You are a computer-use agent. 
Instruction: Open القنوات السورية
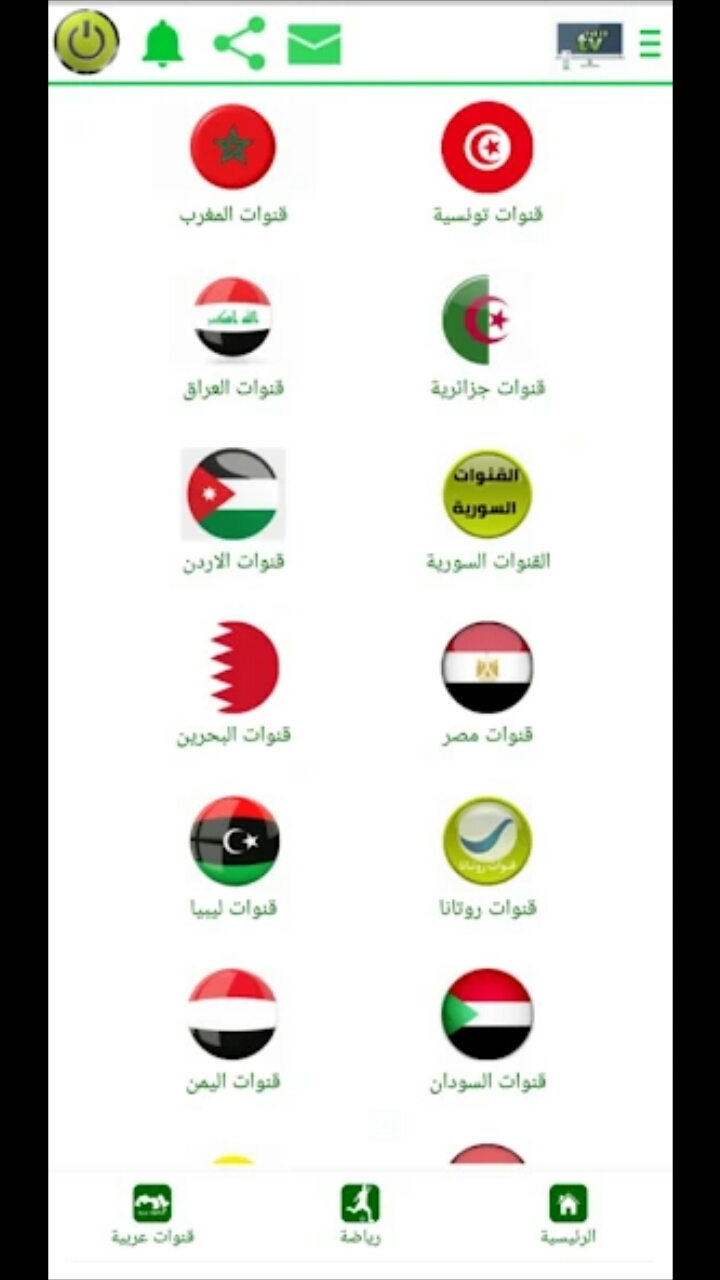pyautogui.click(x=487, y=510)
